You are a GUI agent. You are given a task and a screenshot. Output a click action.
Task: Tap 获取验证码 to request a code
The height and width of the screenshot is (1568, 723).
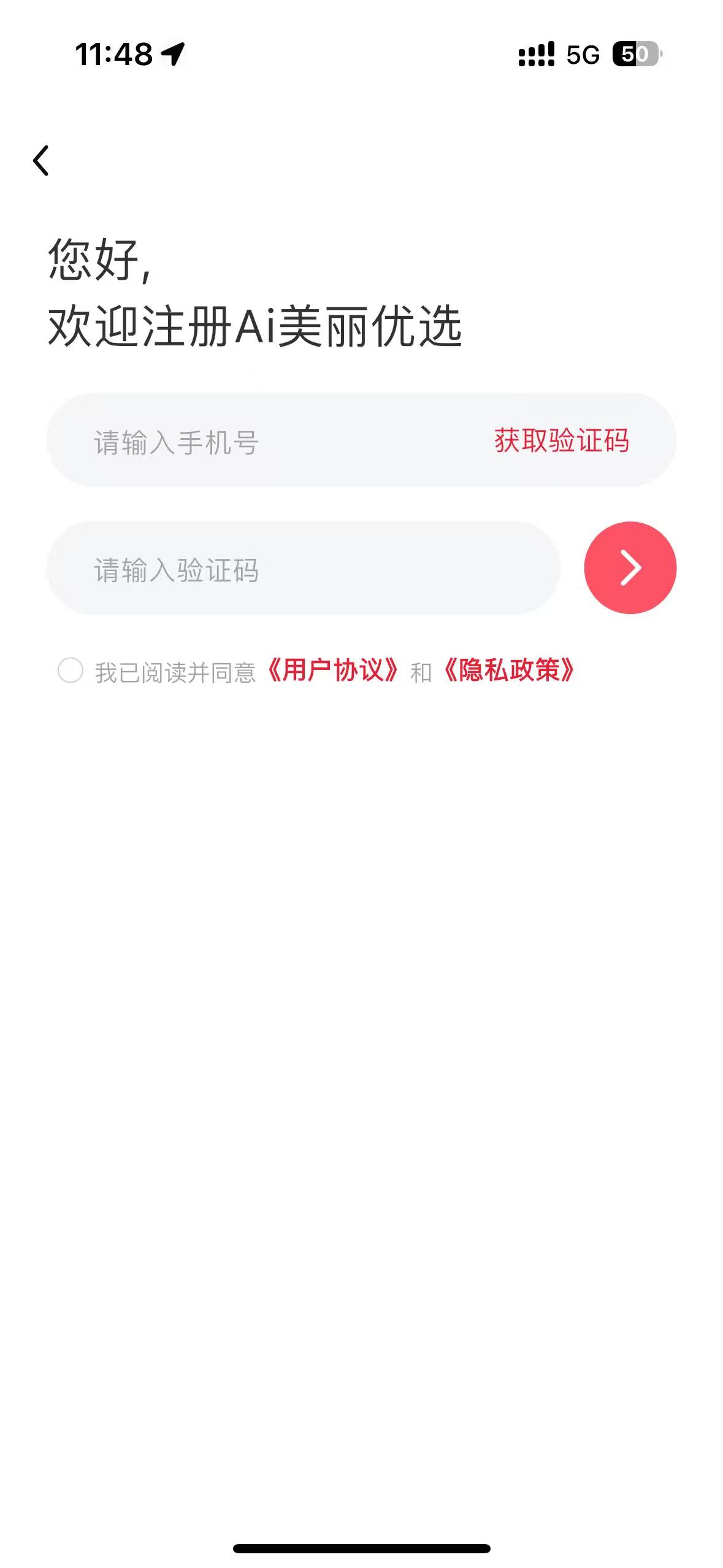click(x=561, y=441)
